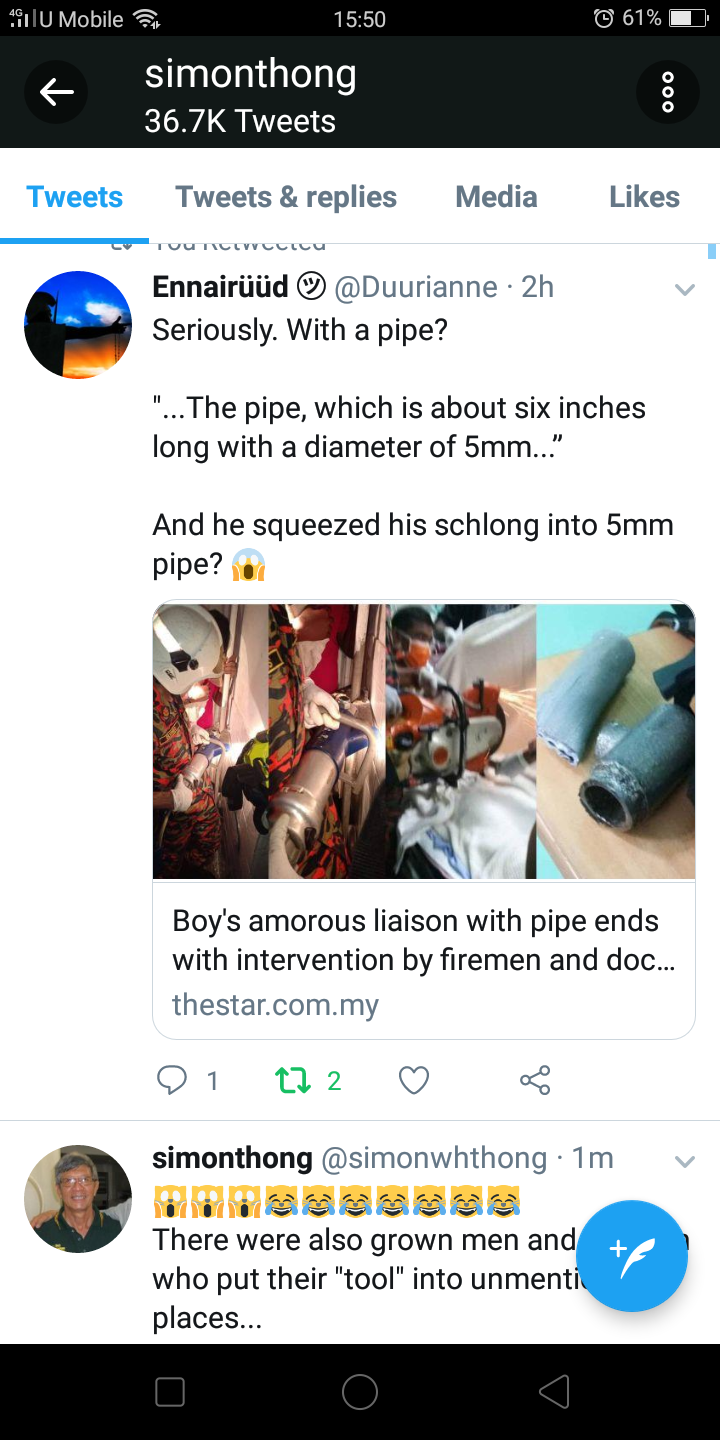Select the Tweets tab

[x=75, y=197]
